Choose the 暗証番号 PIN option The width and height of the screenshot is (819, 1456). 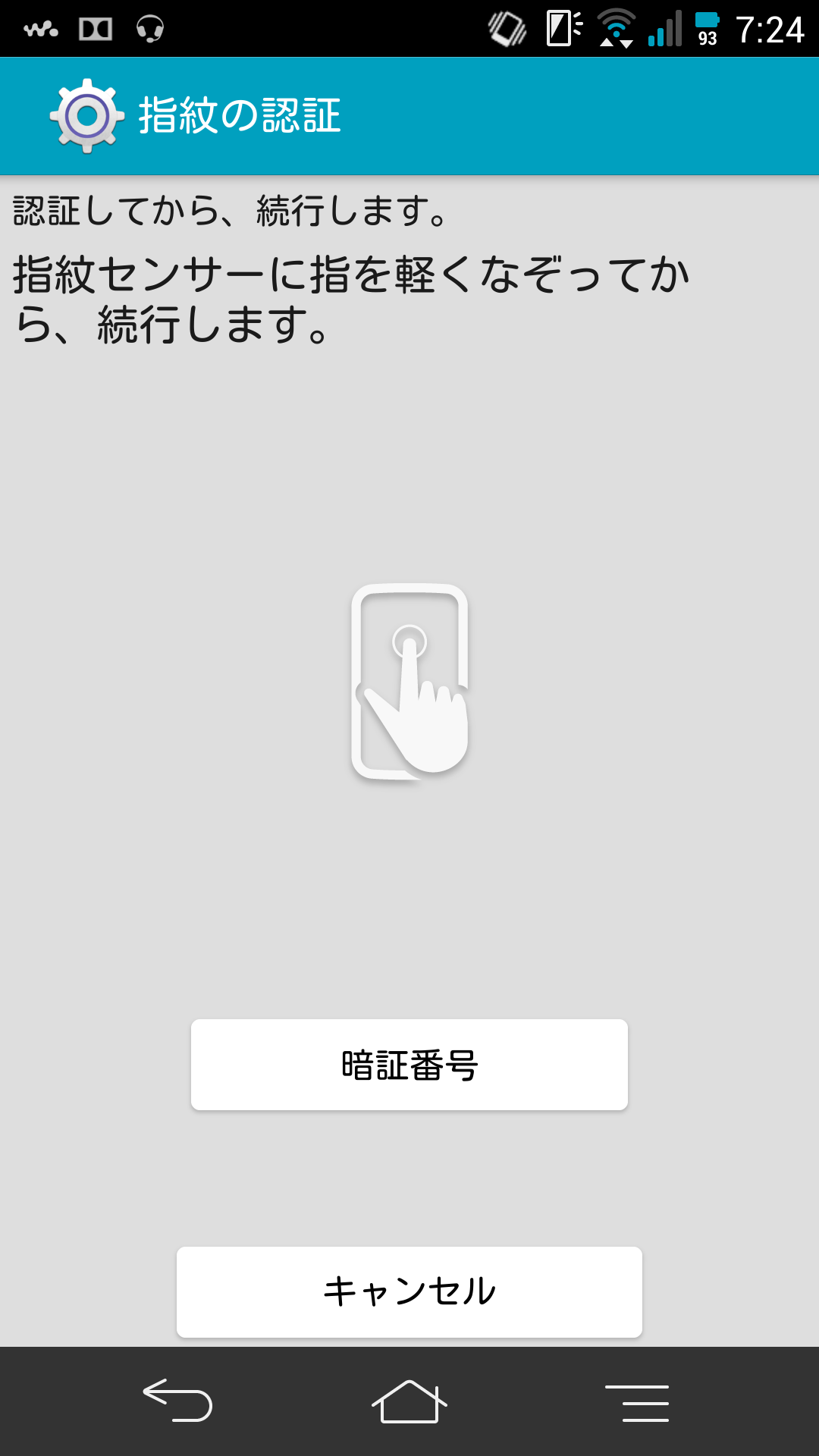pyautogui.click(x=409, y=1065)
